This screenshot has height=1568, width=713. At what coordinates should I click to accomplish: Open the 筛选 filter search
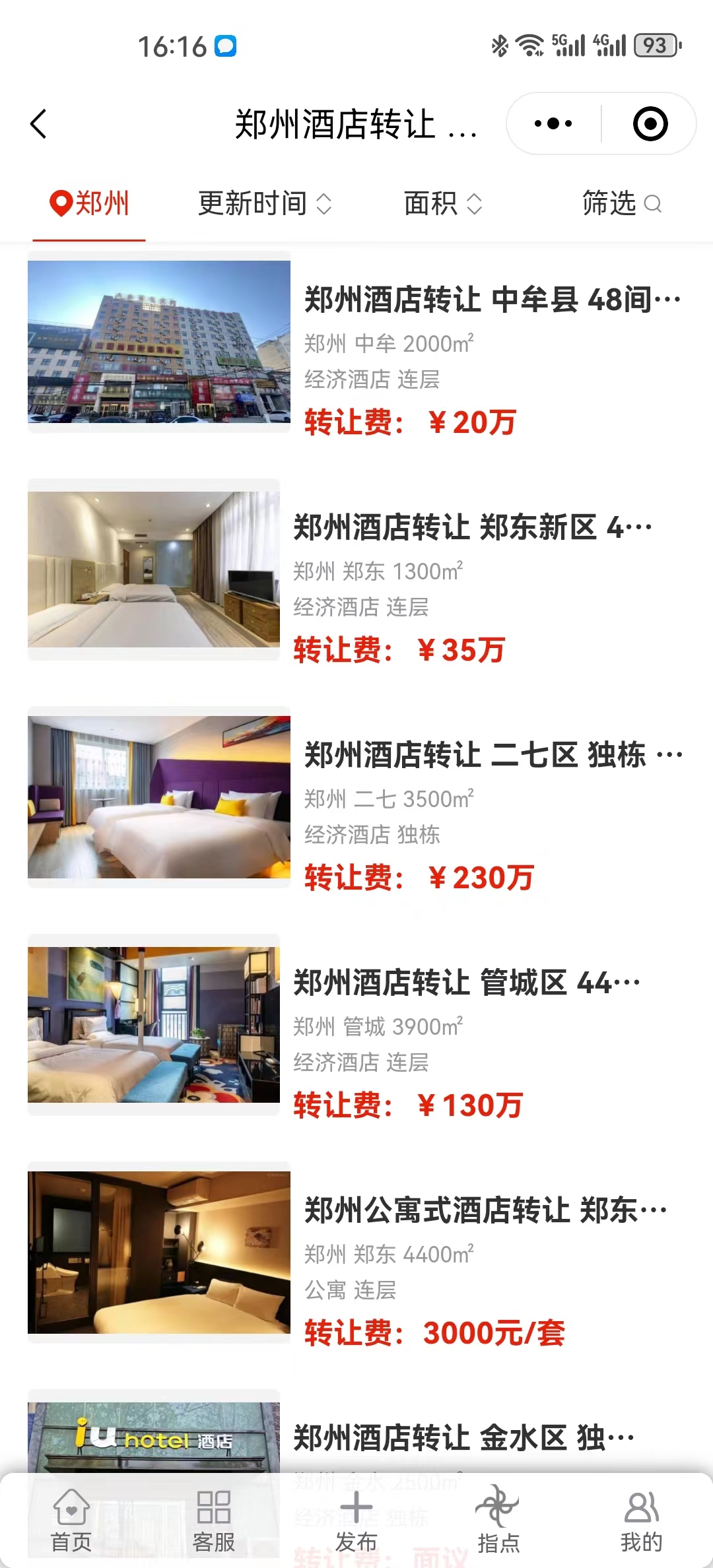coord(621,203)
